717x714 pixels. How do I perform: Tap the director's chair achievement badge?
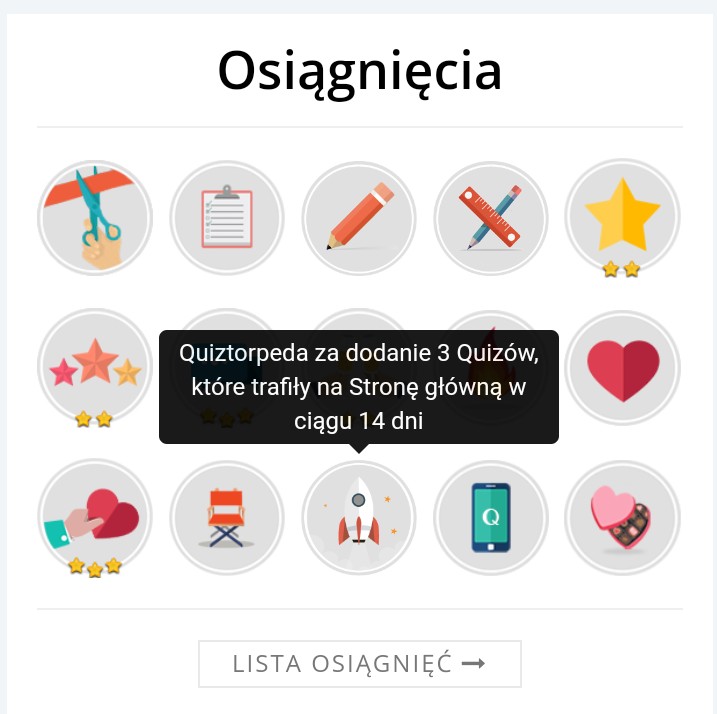[227, 517]
